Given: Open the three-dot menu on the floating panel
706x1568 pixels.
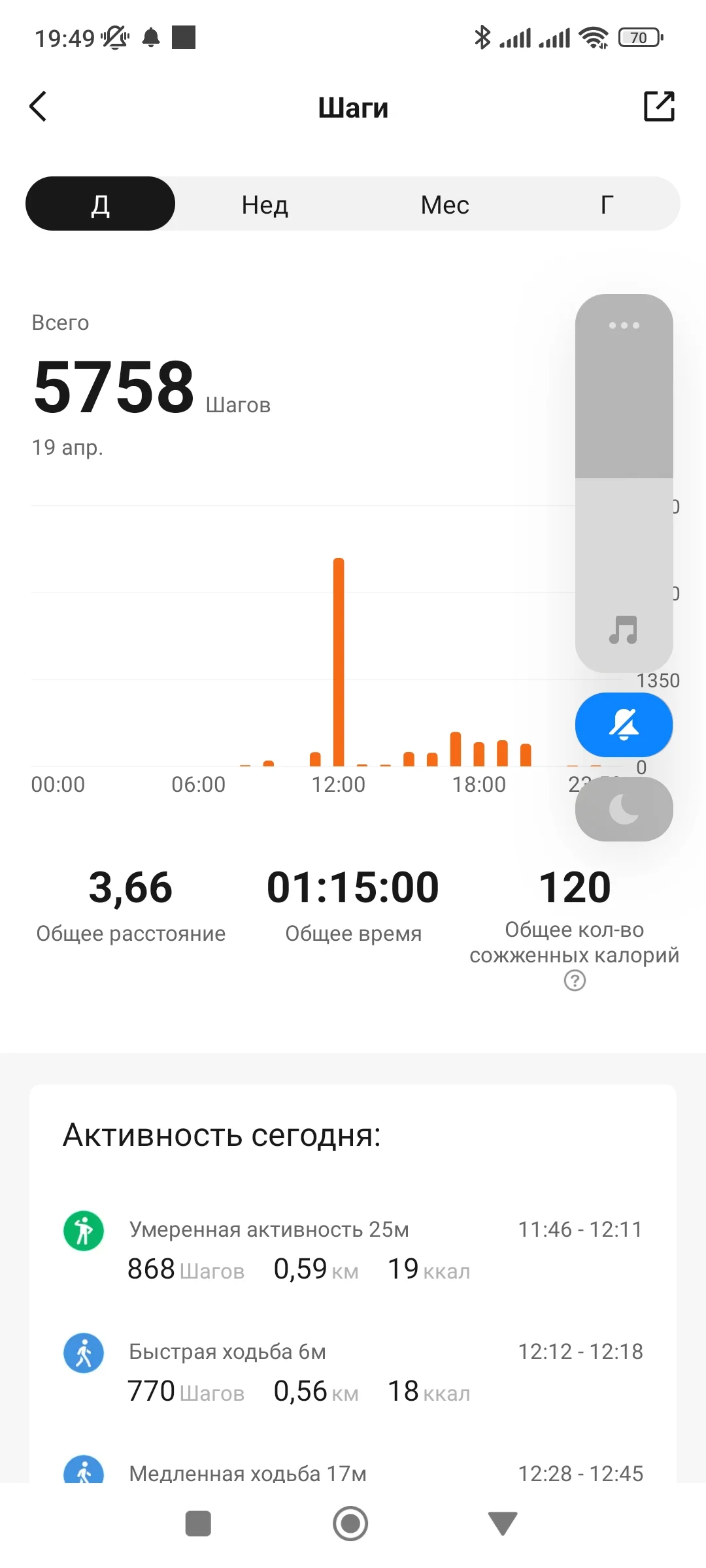Looking at the screenshot, I should [x=624, y=325].
